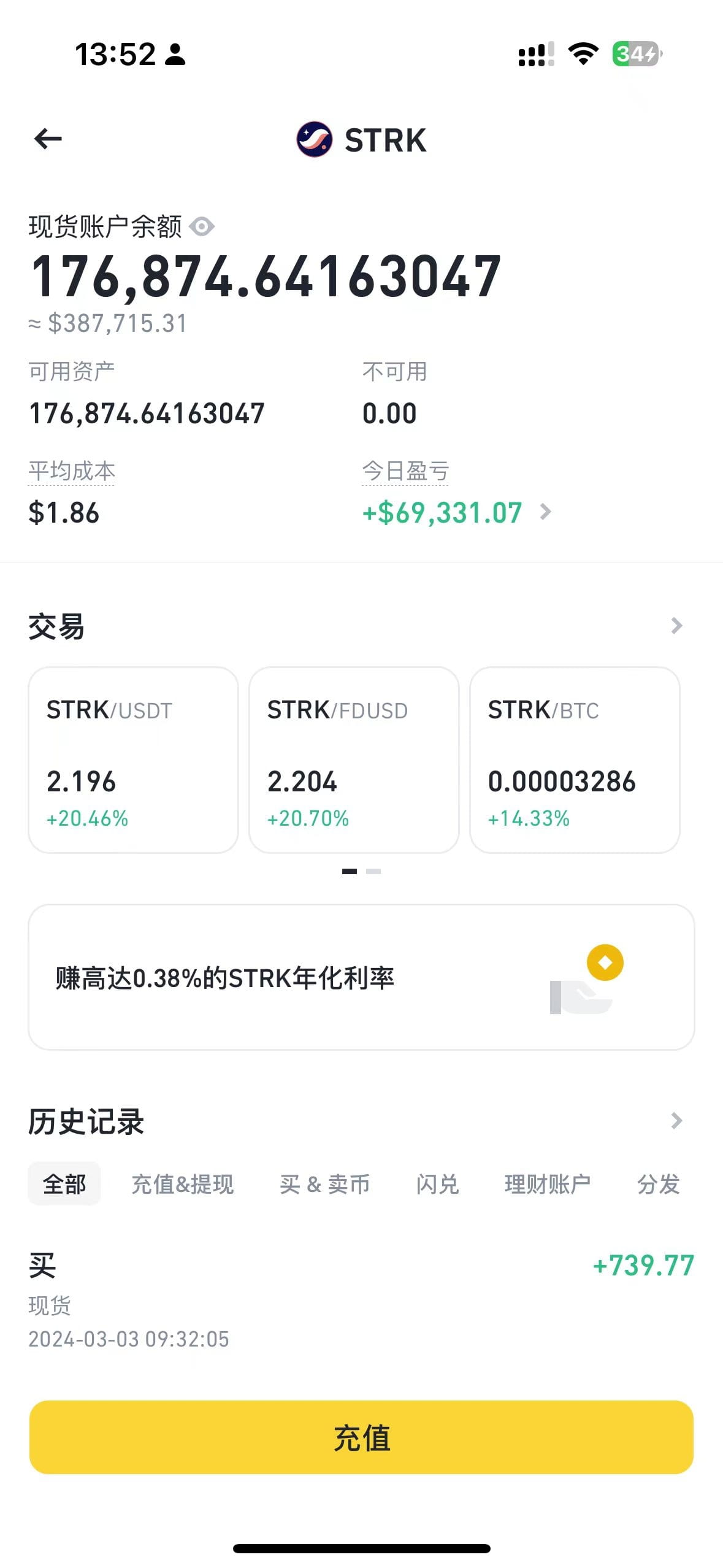Viewport: 723px width, 1568px height.
Task: Open full 历史记录 via its chevron
Action: [676, 1121]
